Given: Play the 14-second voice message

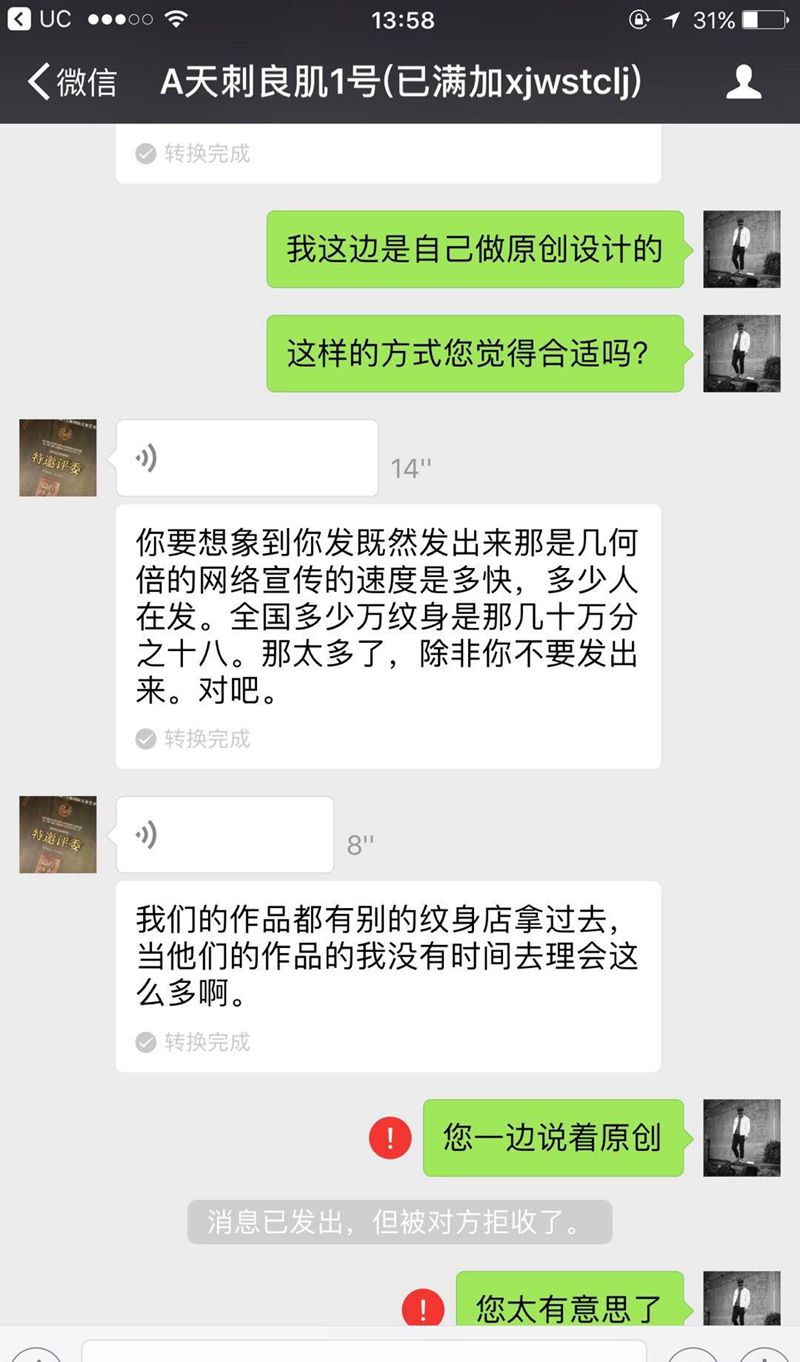Looking at the screenshot, I should pos(247,458).
